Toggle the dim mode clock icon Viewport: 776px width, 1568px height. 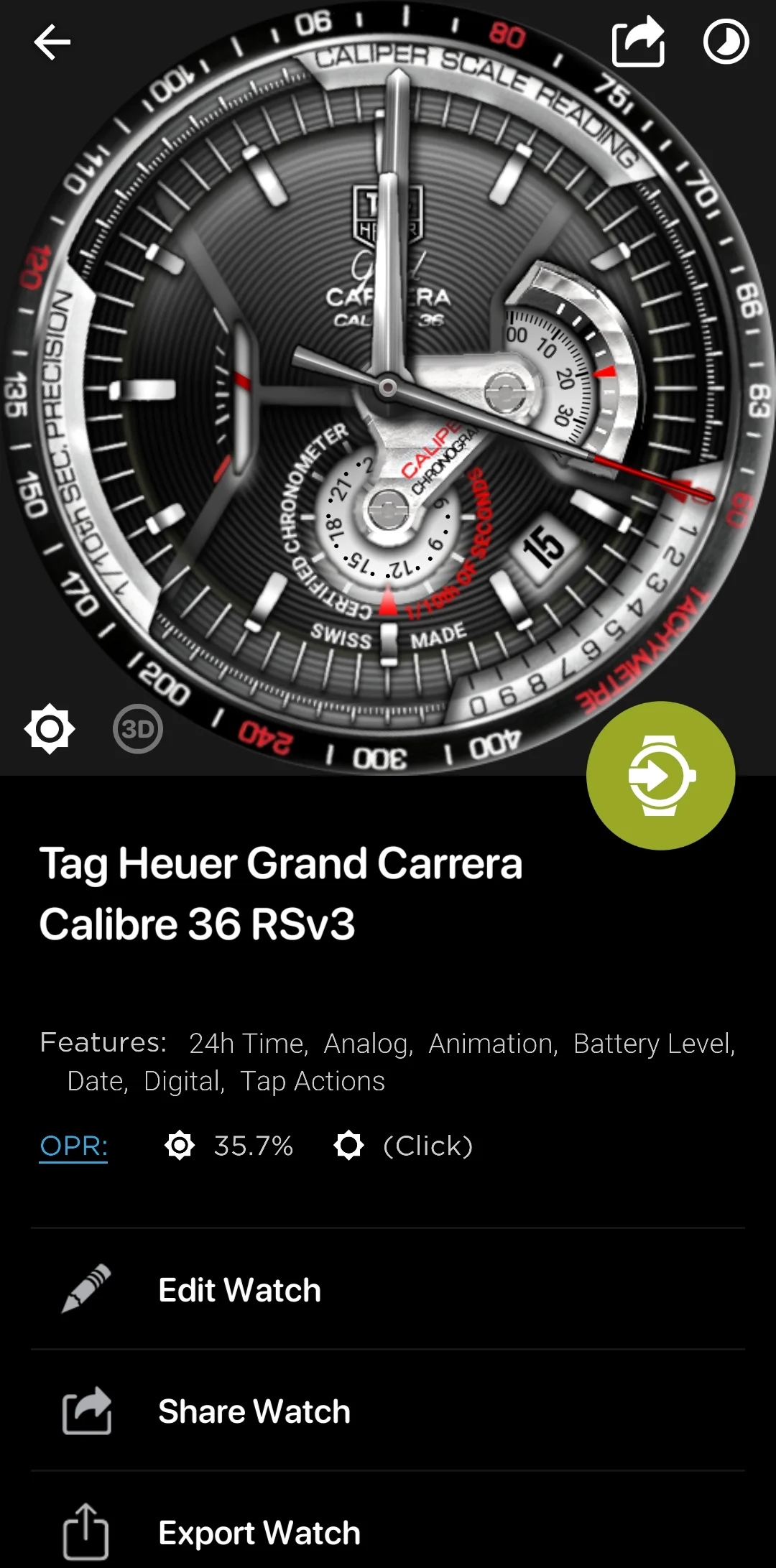pyautogui.click(x=726, y=42)
